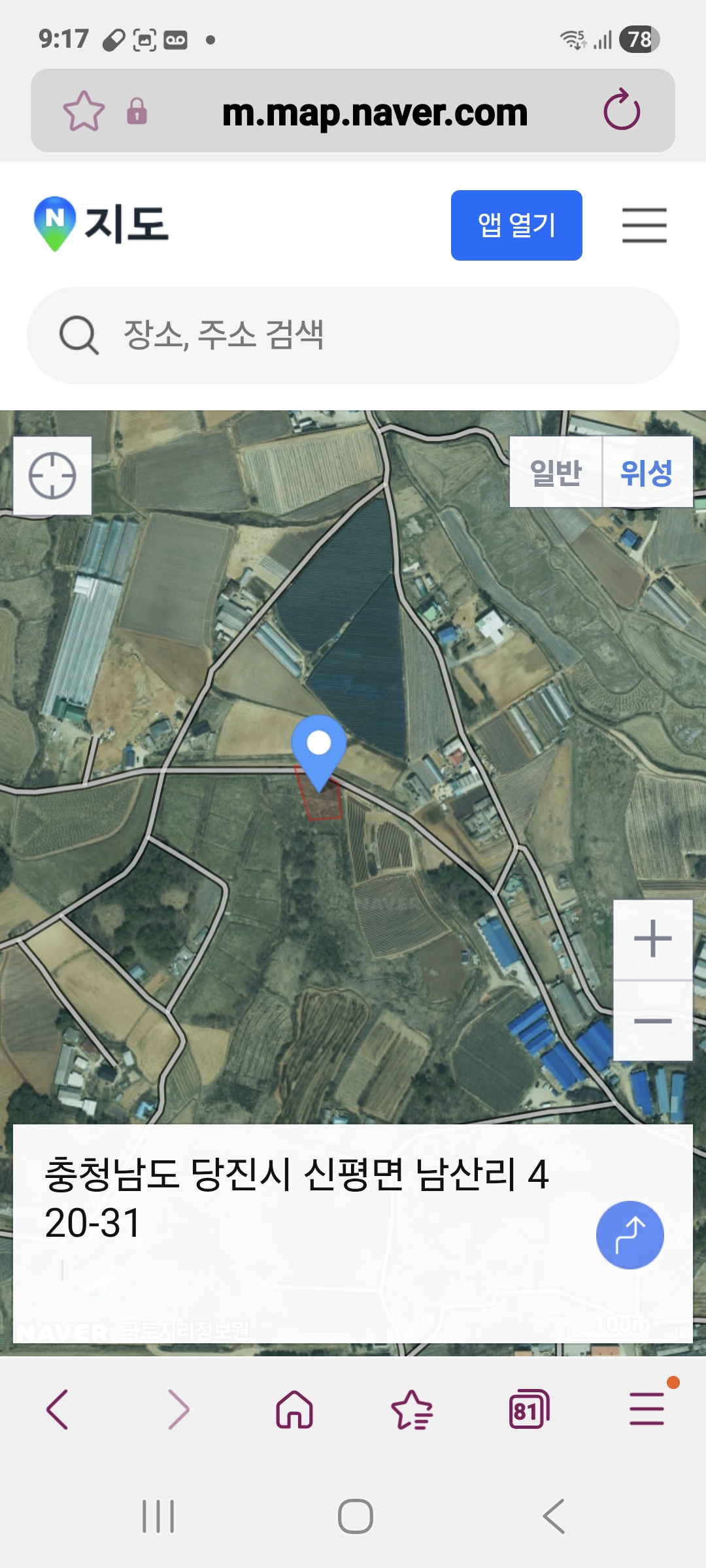The image size is (706, 1568).
Task: Select the 위성 satellite view
Action: point(647,472)
